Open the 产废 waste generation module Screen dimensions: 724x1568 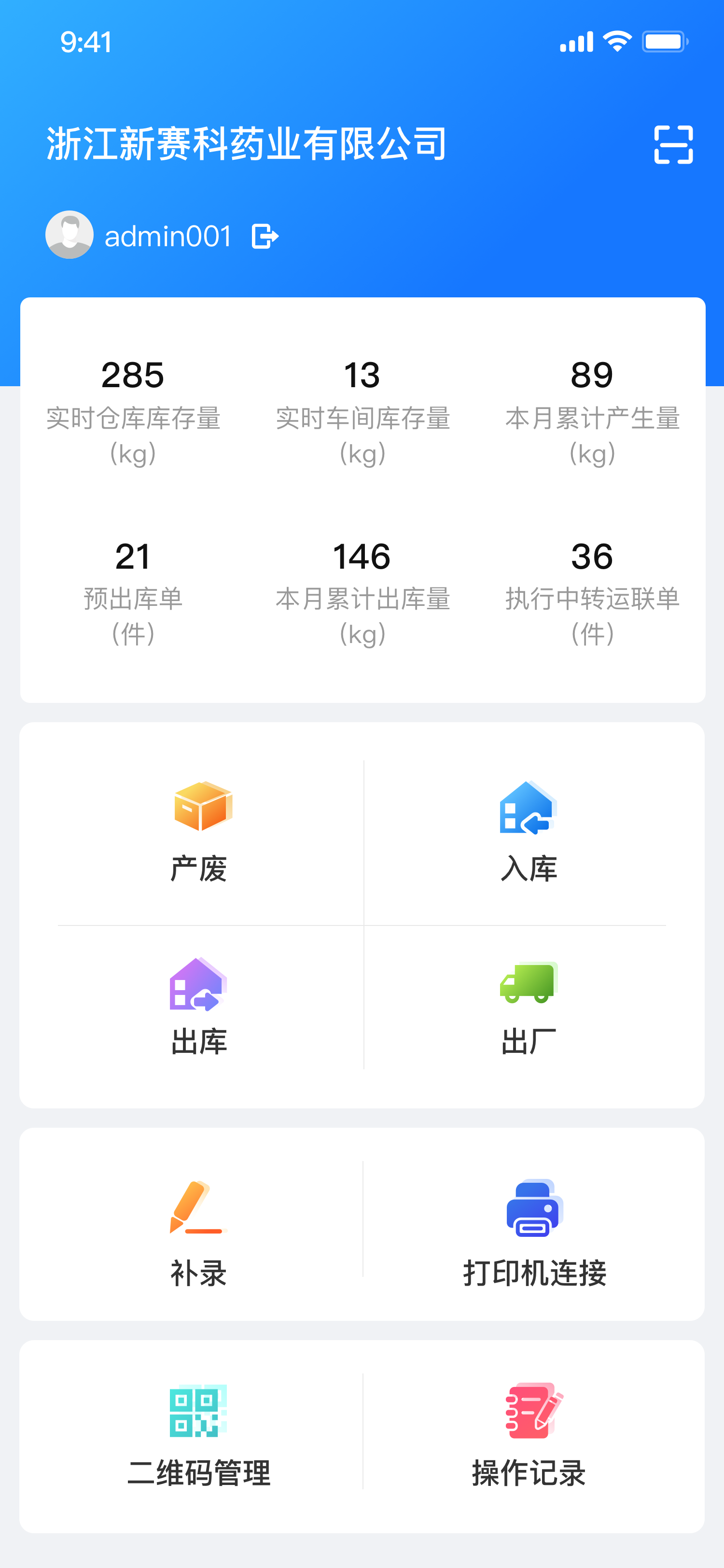coord(199,831)
